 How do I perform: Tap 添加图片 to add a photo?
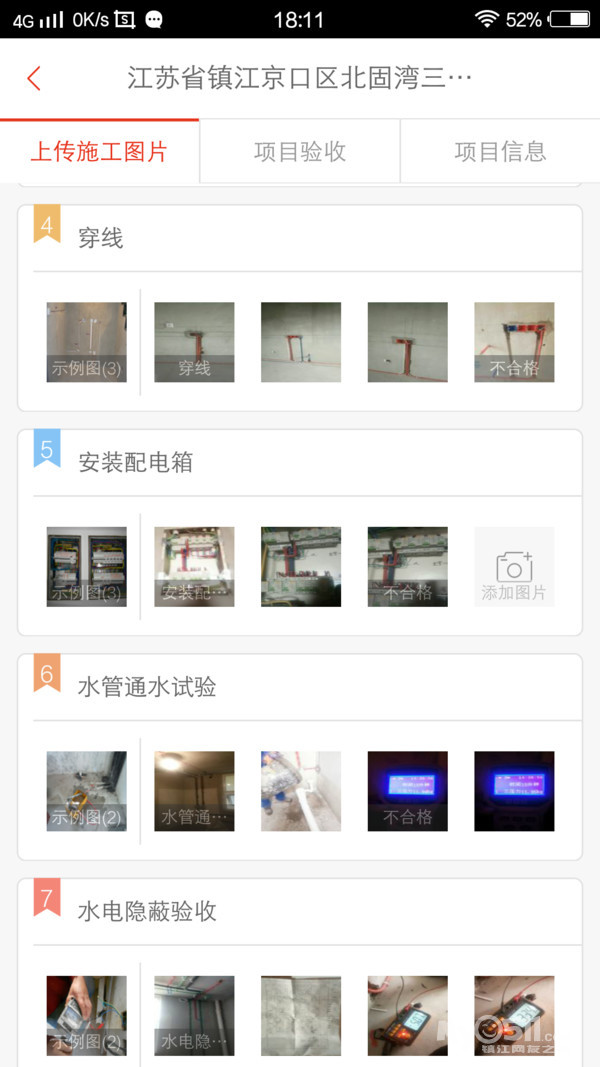tap(514, 567)
